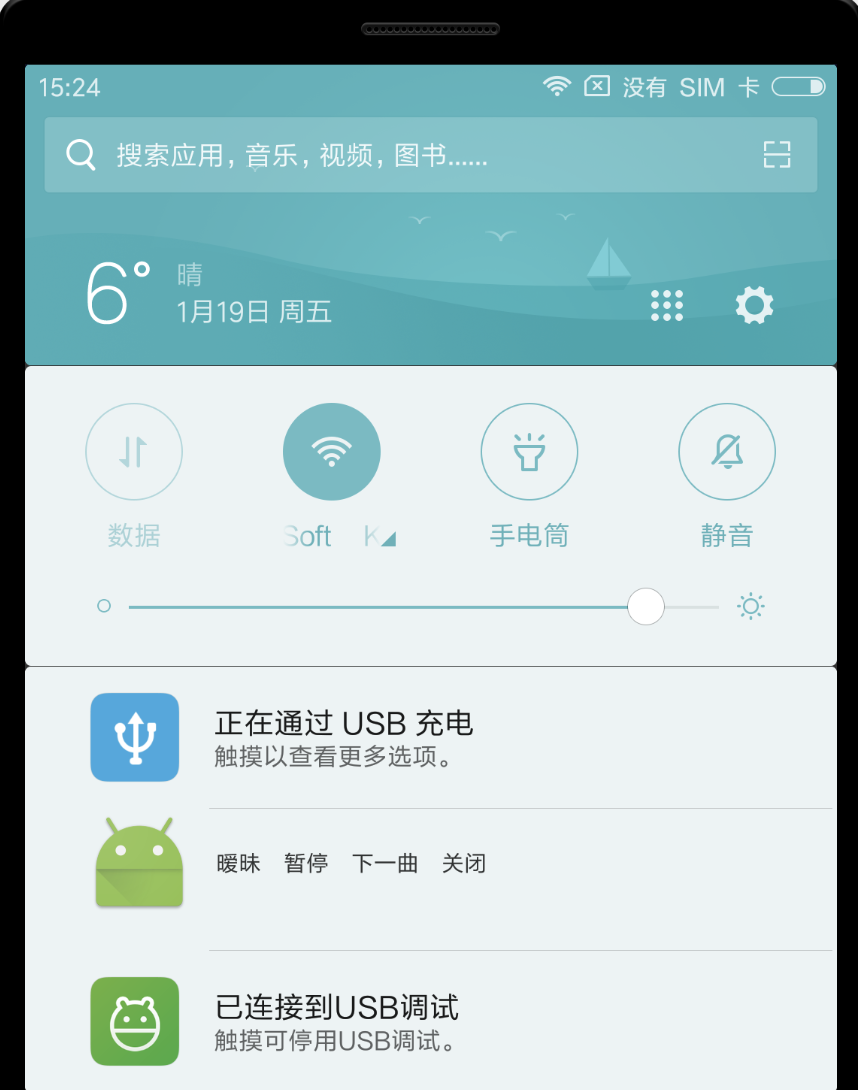Open the settings gear on the weather widget
858x1090 pixels.
tap(753, 305)
